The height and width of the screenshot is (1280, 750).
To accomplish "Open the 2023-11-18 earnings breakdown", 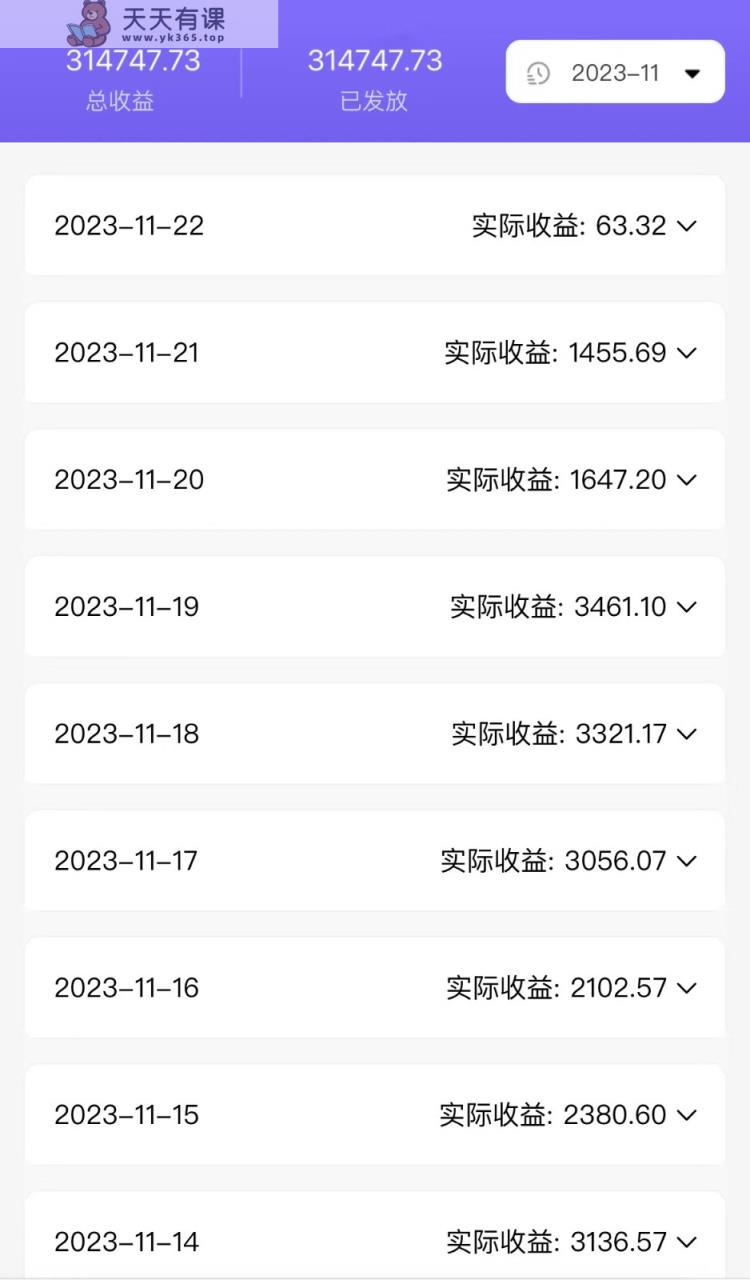I will click(375, 733).
